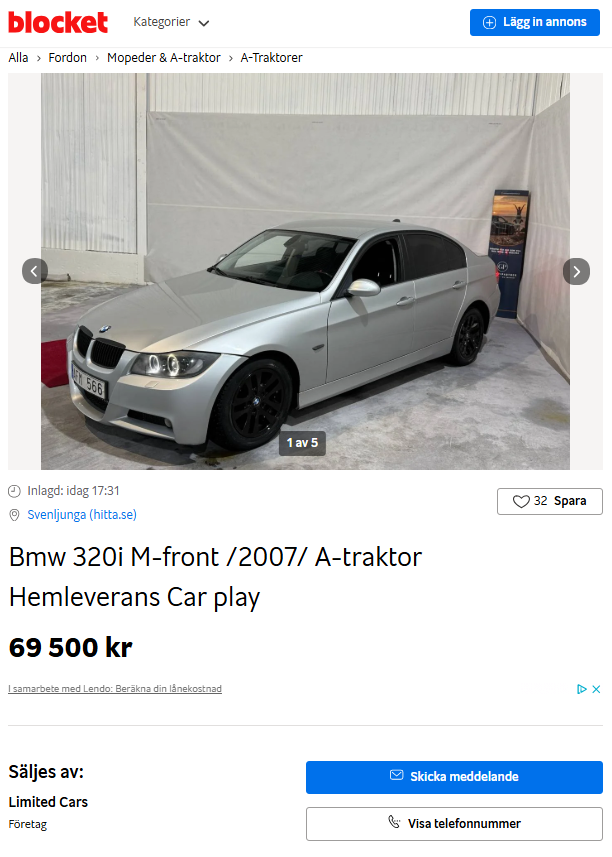The image size is (612, 857).
Task: Save this ad with Spara
Action: tap(549, 501)
